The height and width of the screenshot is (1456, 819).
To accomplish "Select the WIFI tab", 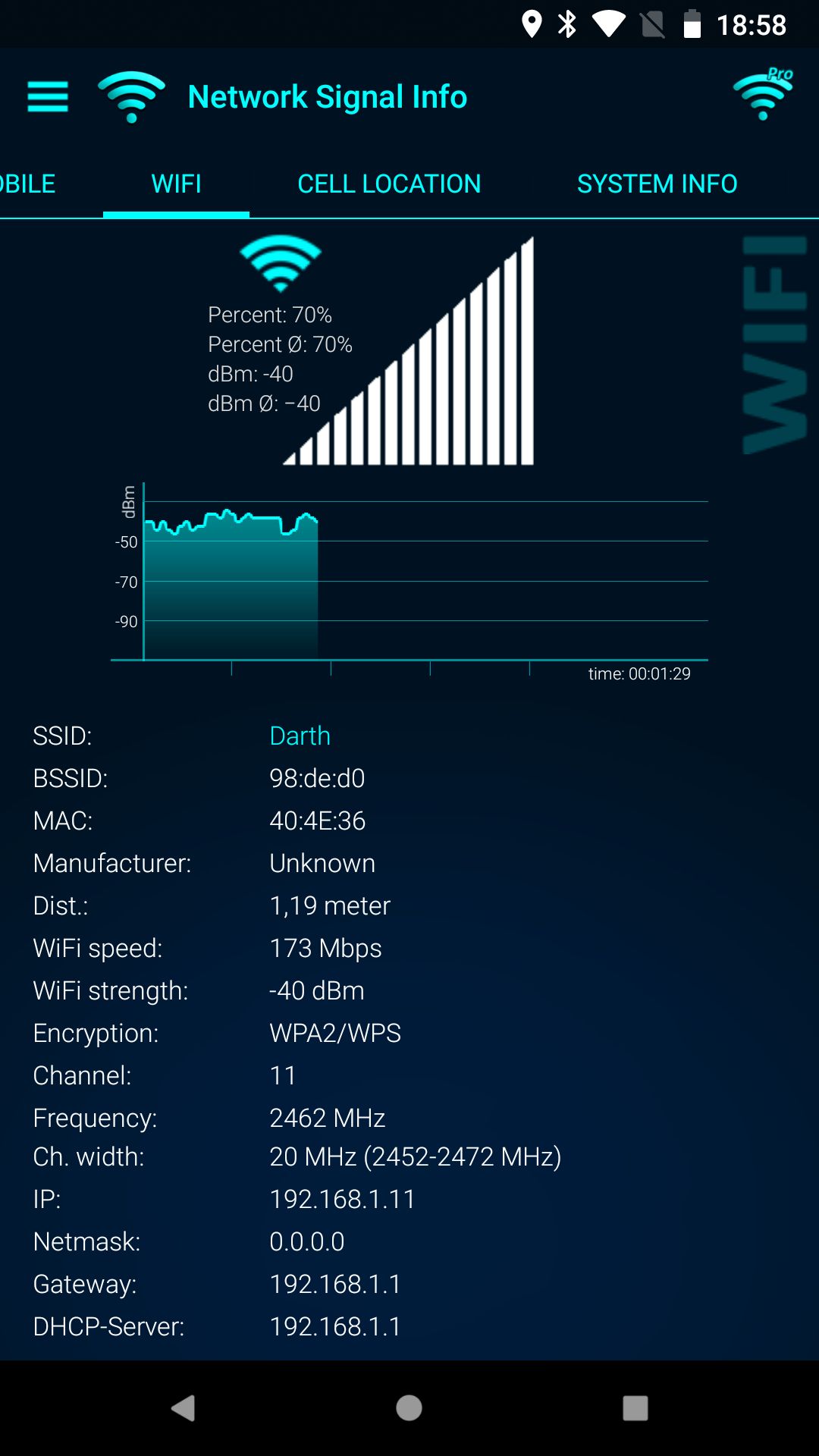I will [176, 184].
